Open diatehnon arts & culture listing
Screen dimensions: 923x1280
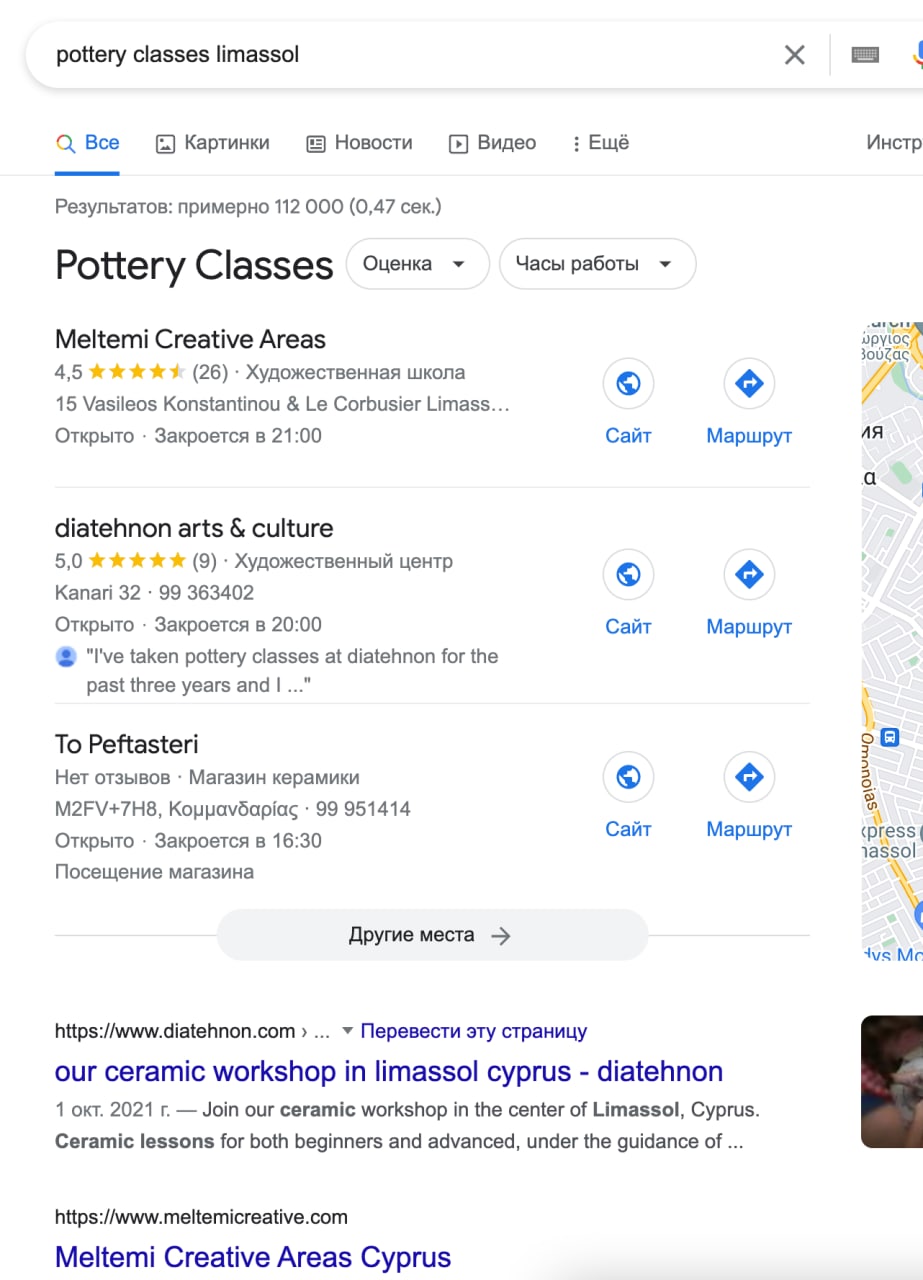tap(194, 528)
